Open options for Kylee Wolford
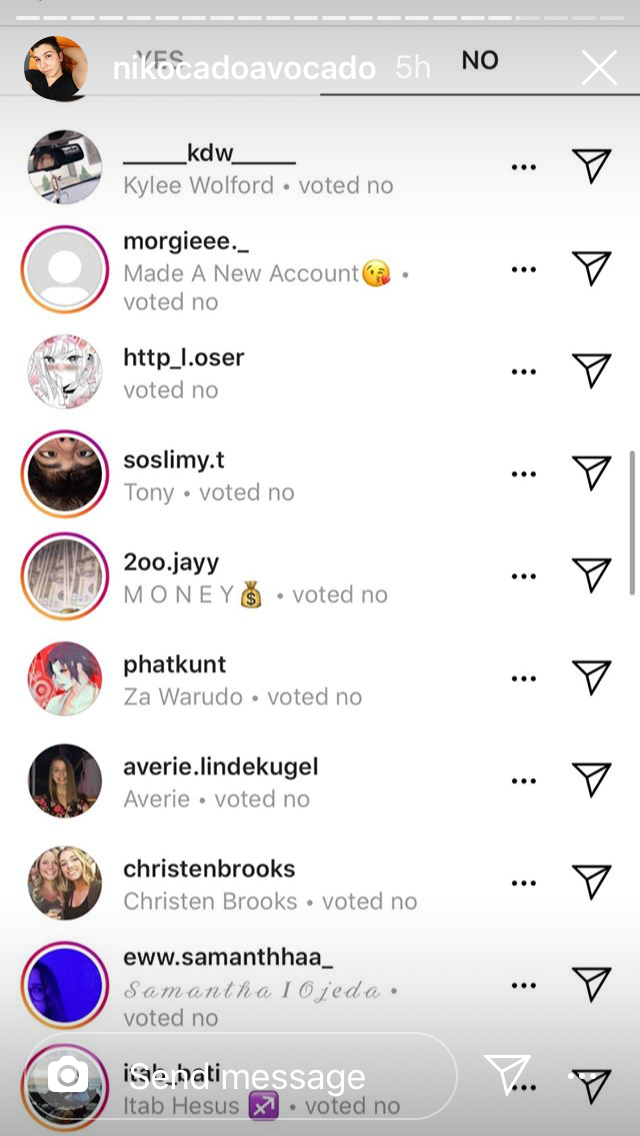 pos(523,167)
